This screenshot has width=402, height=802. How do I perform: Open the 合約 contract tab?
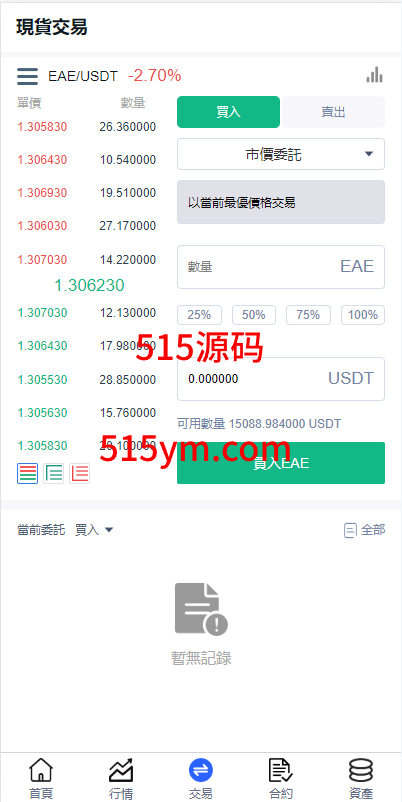(x=281, y=779)
